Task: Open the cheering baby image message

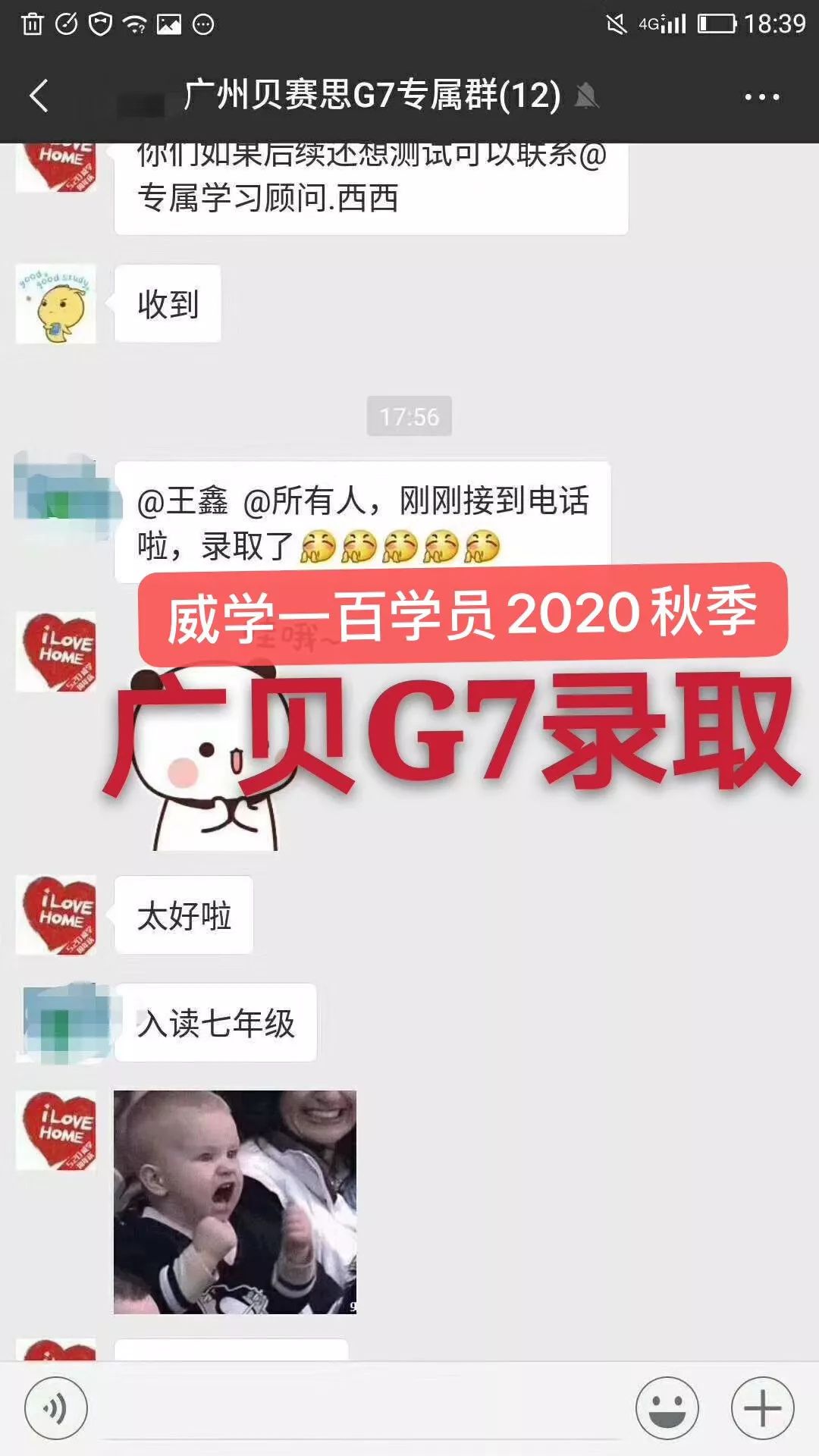Action: (235, 1202)
